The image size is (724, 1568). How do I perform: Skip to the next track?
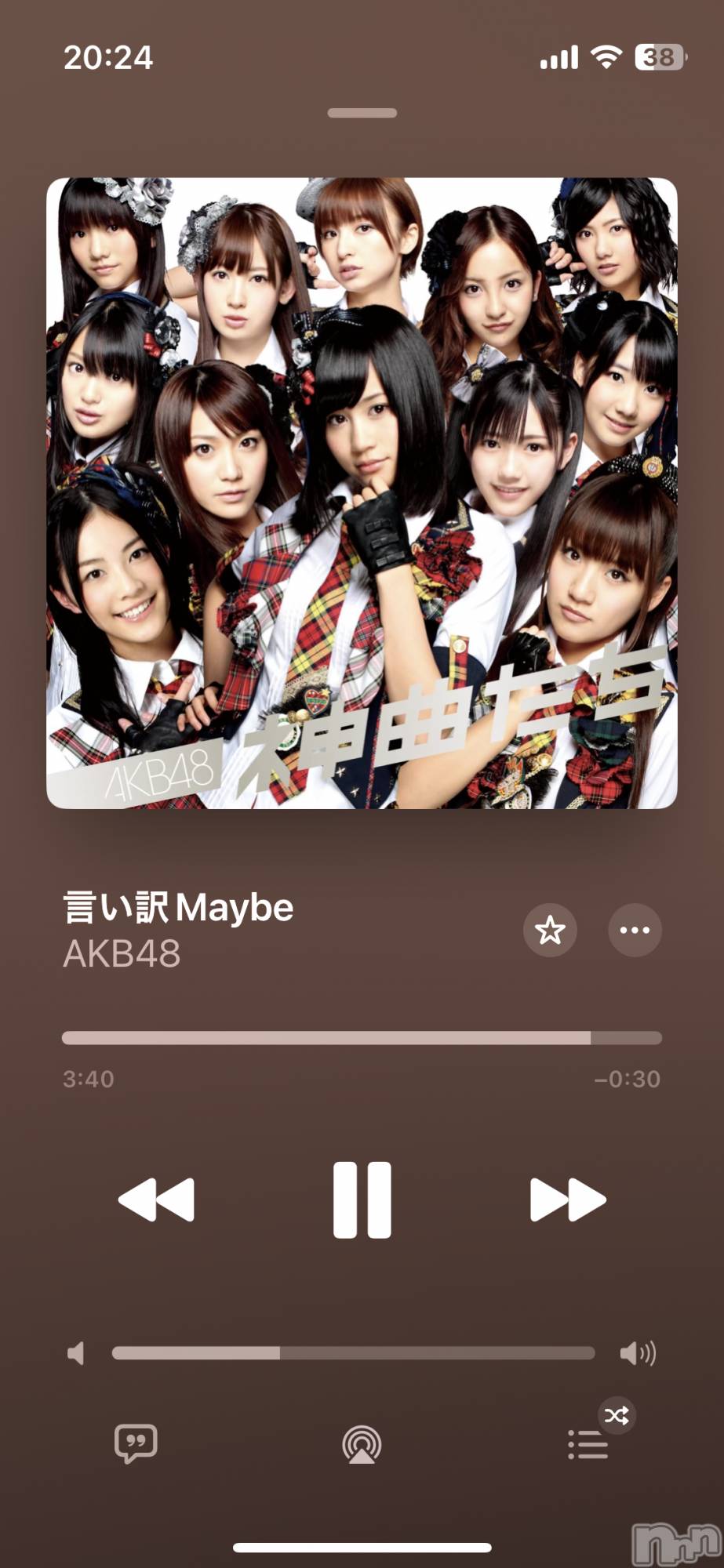click(568, 1200)
